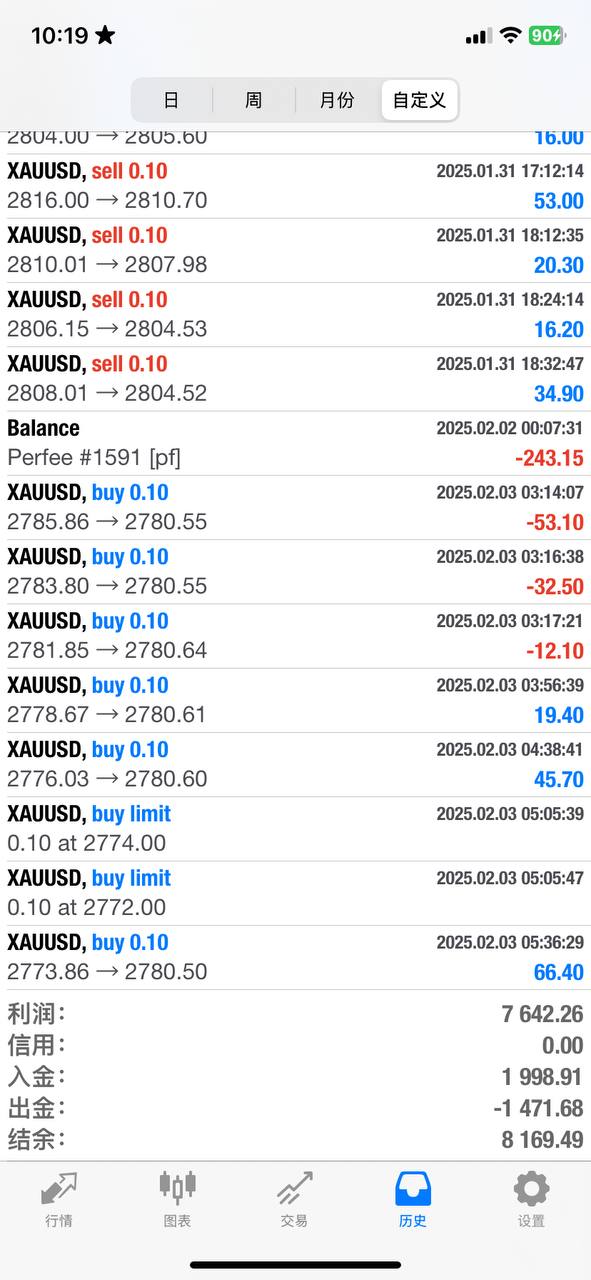Viewport: 591px width, 1280px height.
Task: View the buy limit order at 2774.00
Action: [295, 829]
